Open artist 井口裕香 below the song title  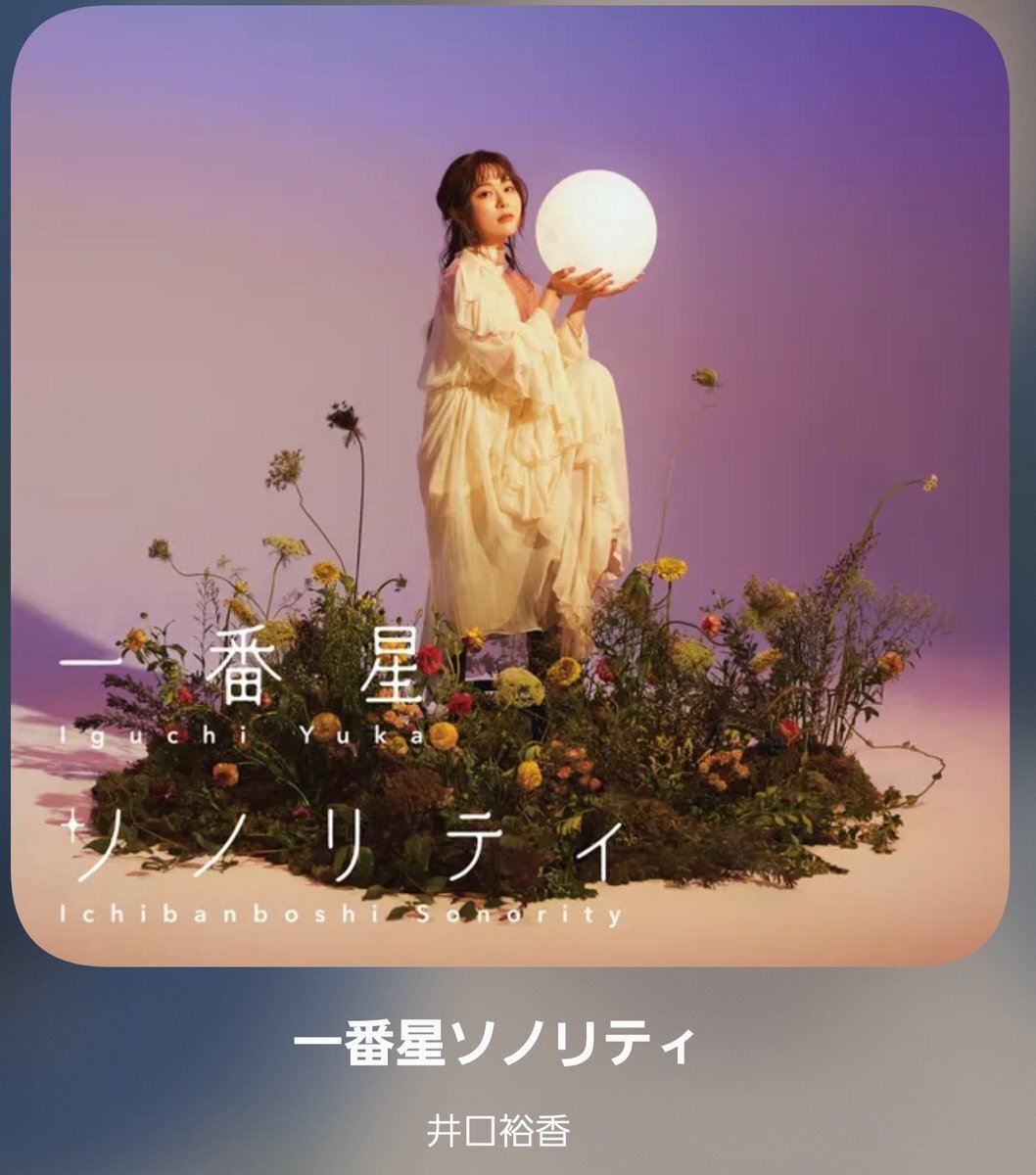pyautogui.click(x=498, y=1131)
